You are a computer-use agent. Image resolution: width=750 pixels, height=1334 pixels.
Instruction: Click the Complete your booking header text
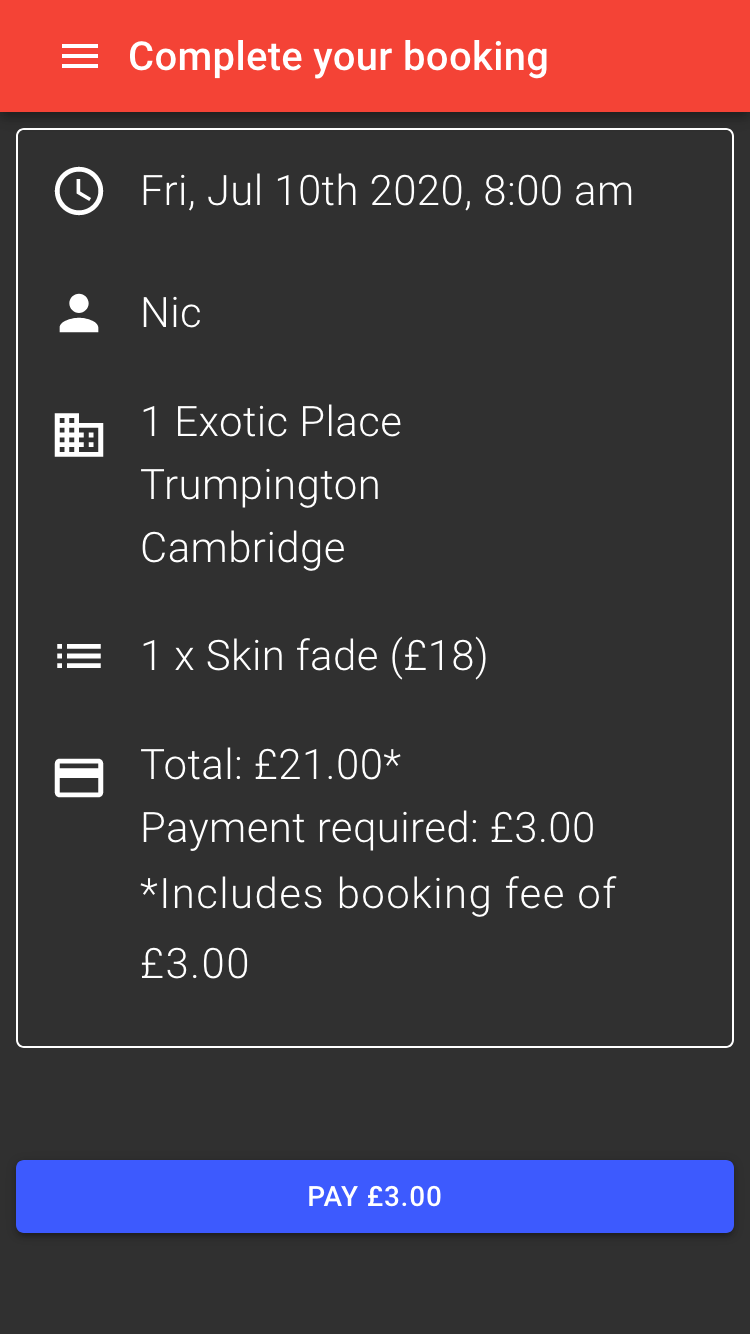339,57
